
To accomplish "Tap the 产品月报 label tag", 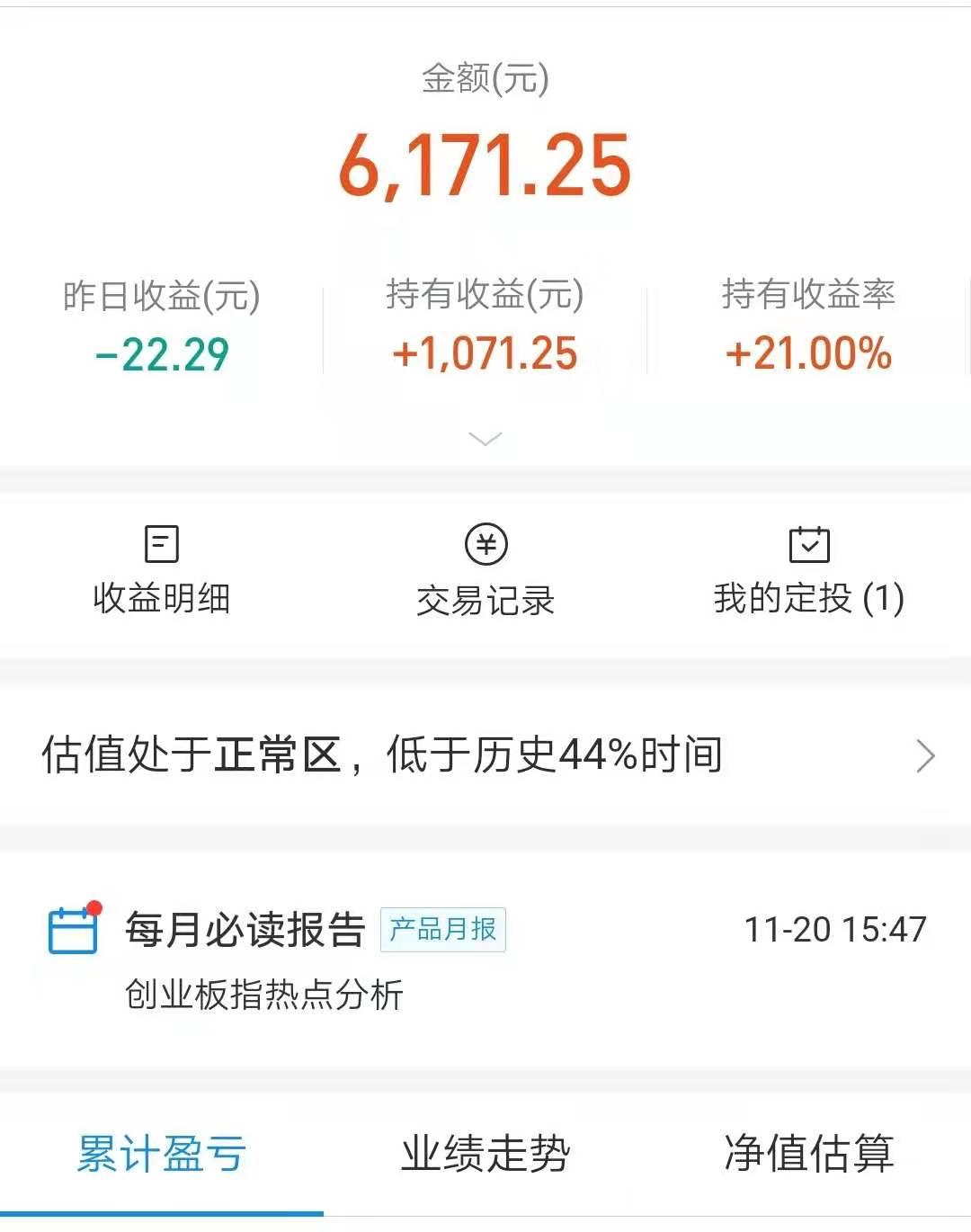I will click(x=442, y=932).
